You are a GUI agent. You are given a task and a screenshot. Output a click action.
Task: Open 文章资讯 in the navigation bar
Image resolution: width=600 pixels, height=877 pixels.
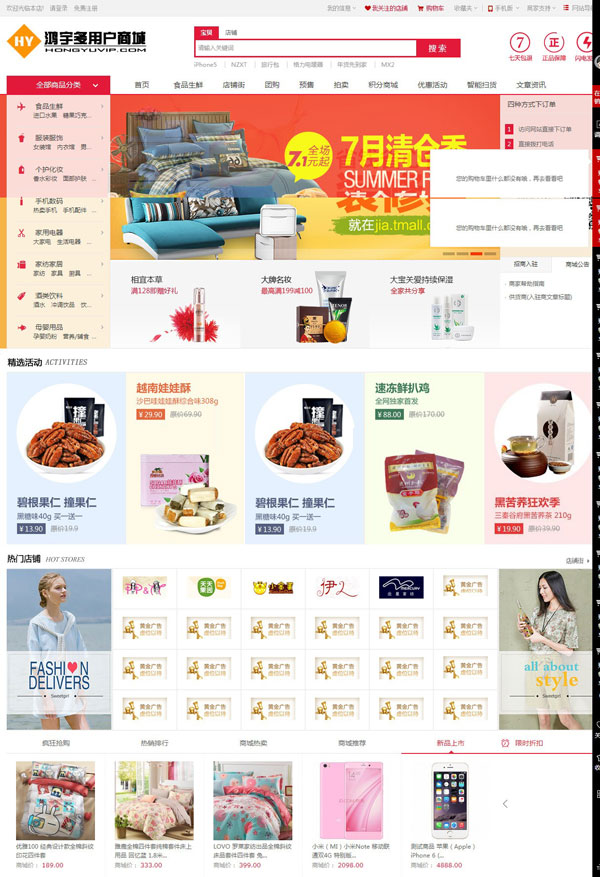531,85
